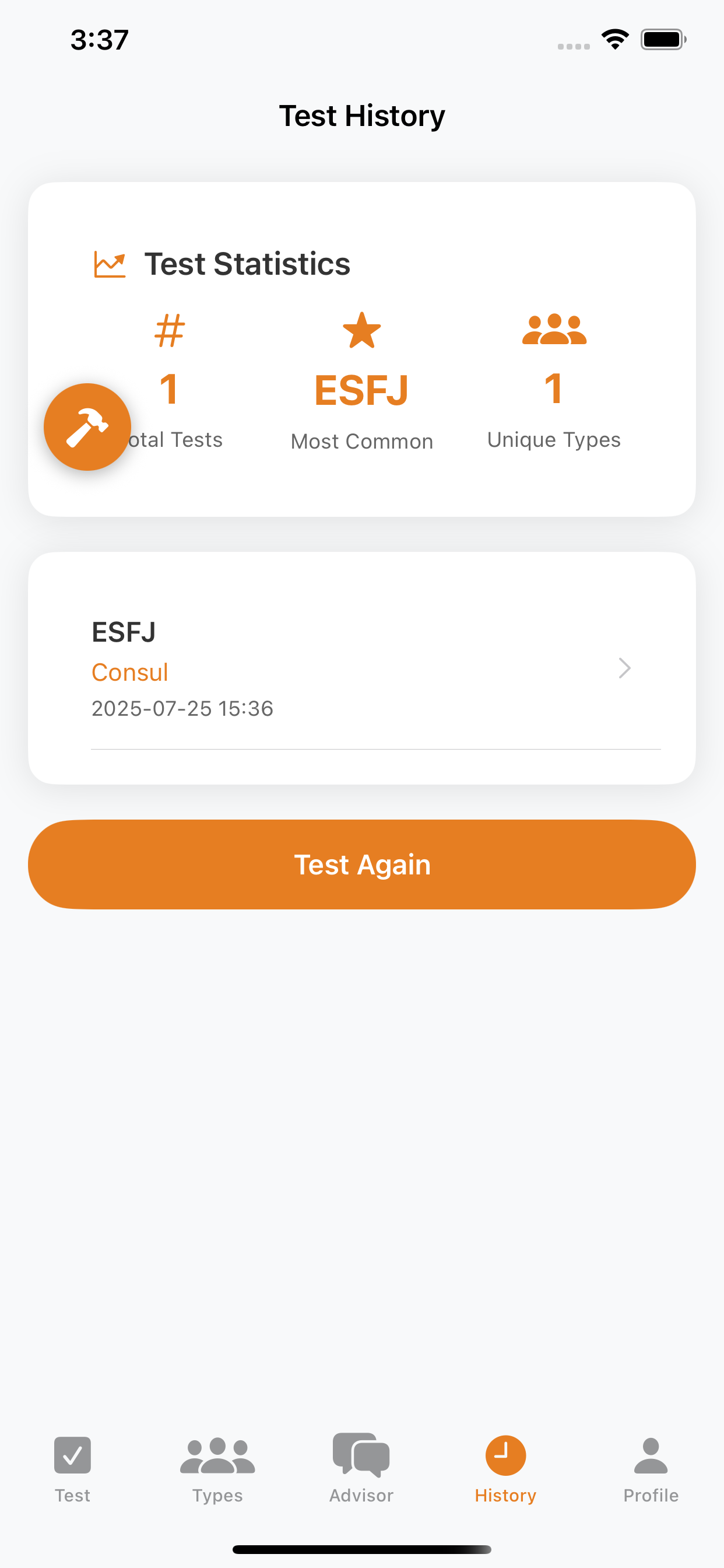Switch to the Test tab
Viewport: 724px width, 1568px height.
click(x=72, y=1468)
